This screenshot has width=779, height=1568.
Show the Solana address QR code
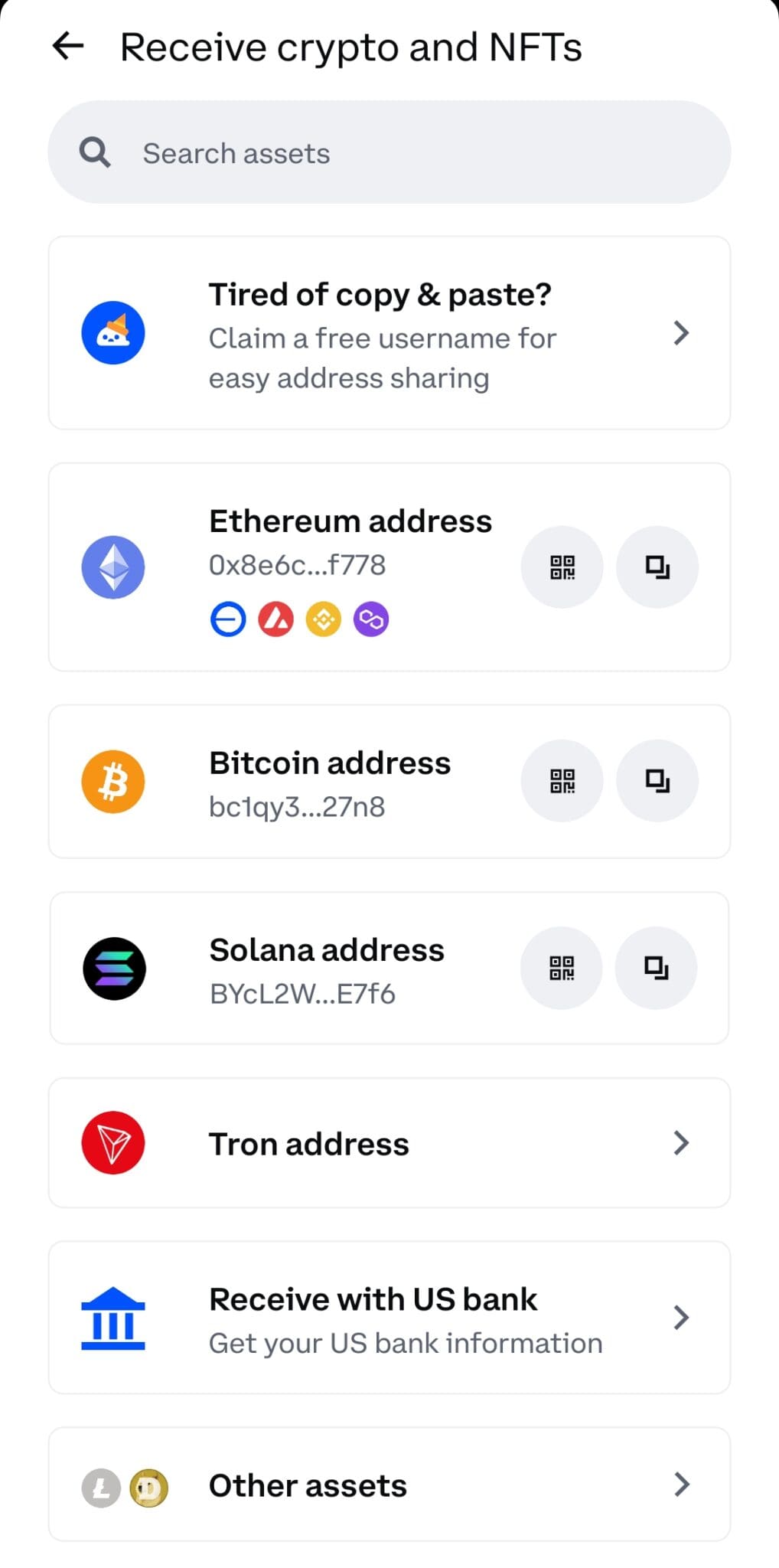561,968
